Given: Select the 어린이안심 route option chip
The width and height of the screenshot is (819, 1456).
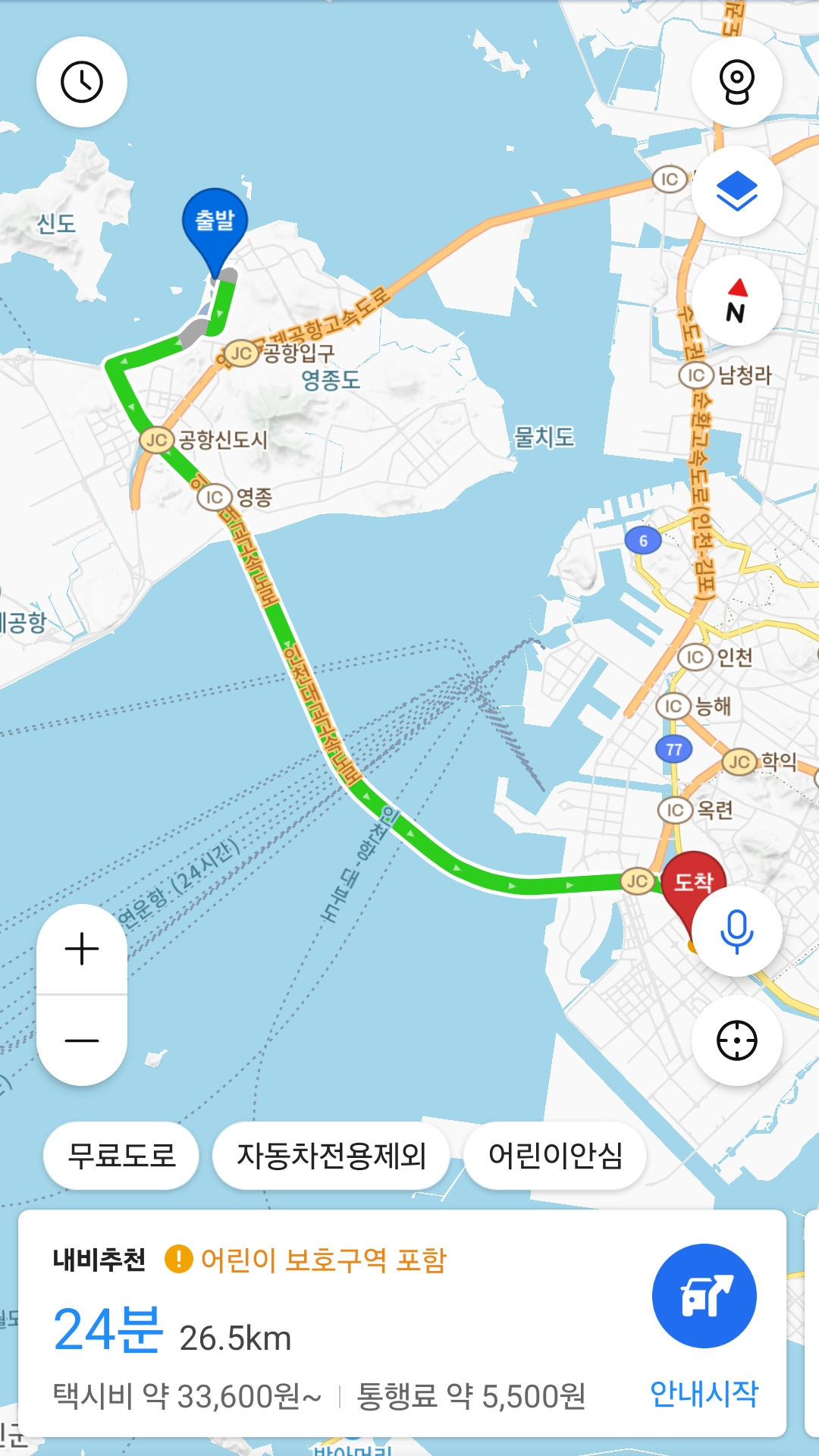Looking at the screenshot, I should pyautogui.click(x=555, y=1156).
